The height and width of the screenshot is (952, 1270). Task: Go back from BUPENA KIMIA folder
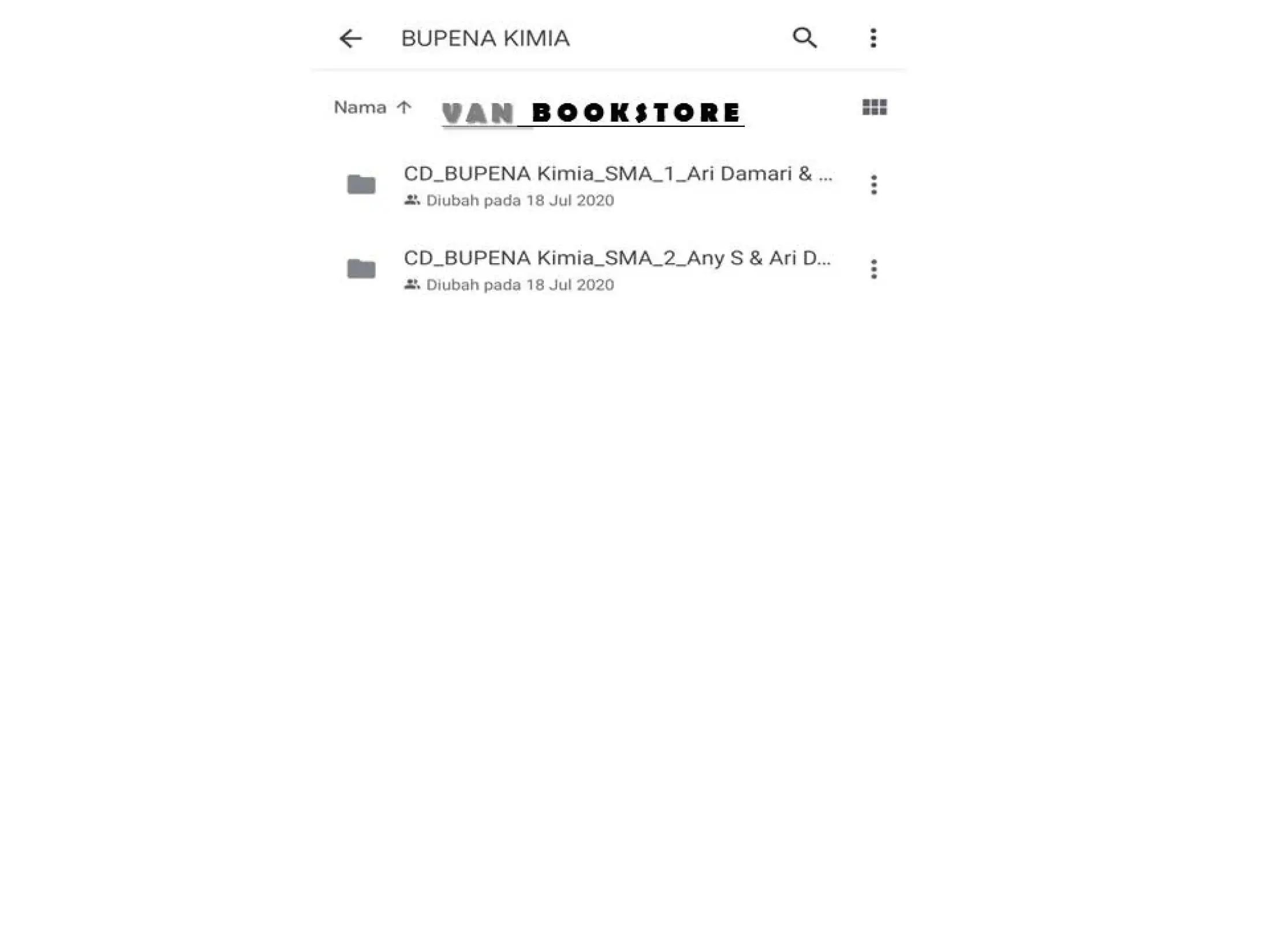click(x=350, y=38)
